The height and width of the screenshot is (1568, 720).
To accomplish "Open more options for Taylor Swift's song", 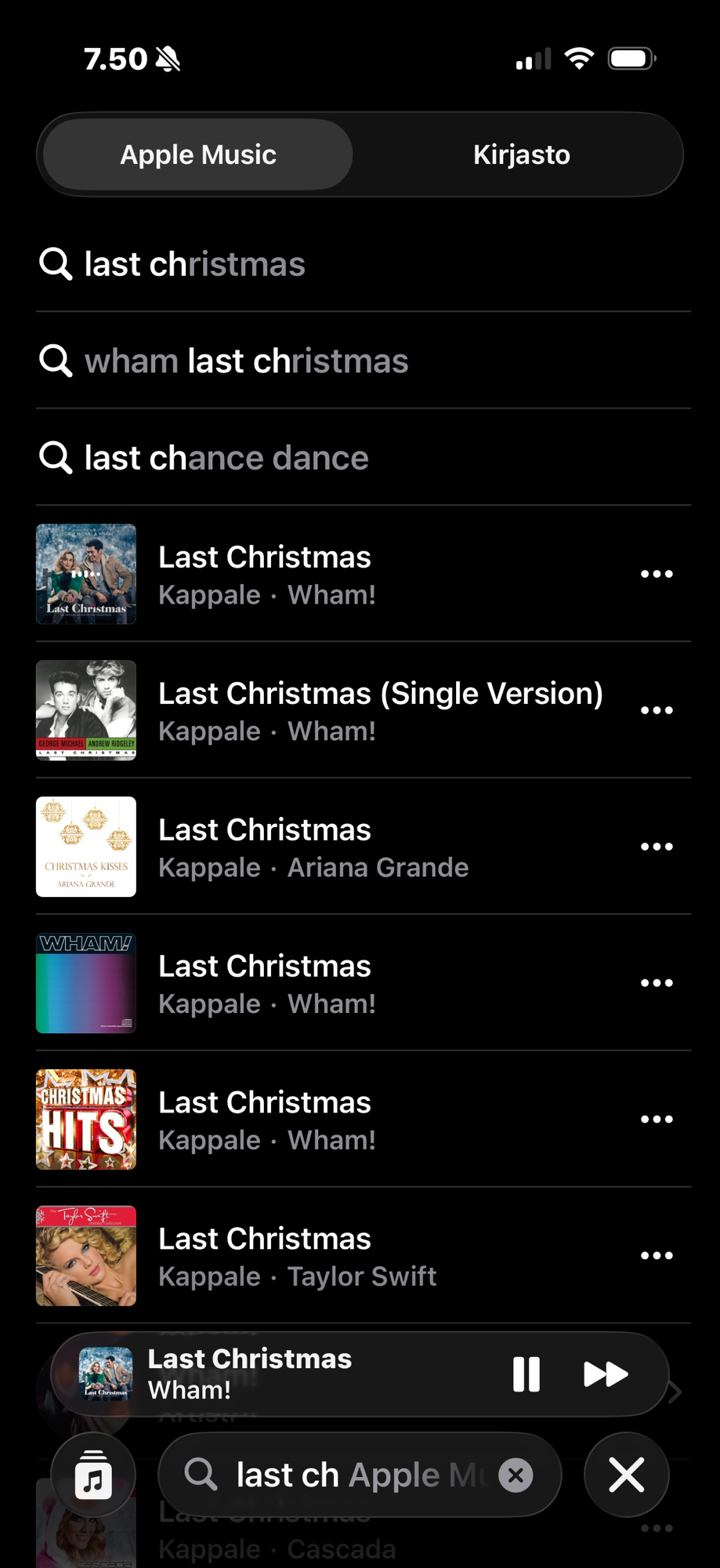I will 657,1256.
